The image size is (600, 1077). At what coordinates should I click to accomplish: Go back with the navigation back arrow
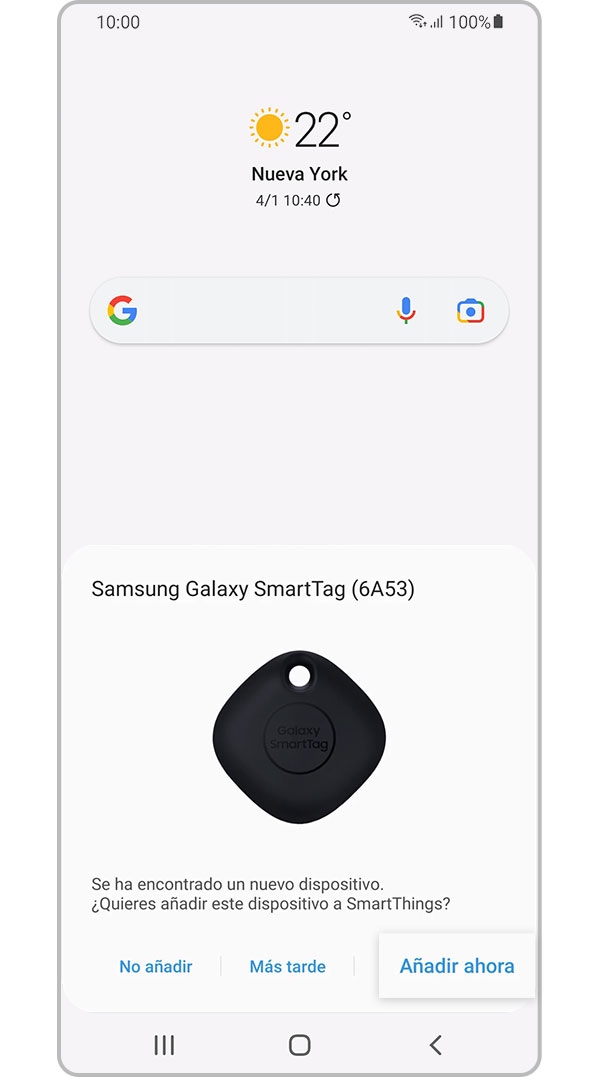pyautogui.click(x=435, y=1045)
